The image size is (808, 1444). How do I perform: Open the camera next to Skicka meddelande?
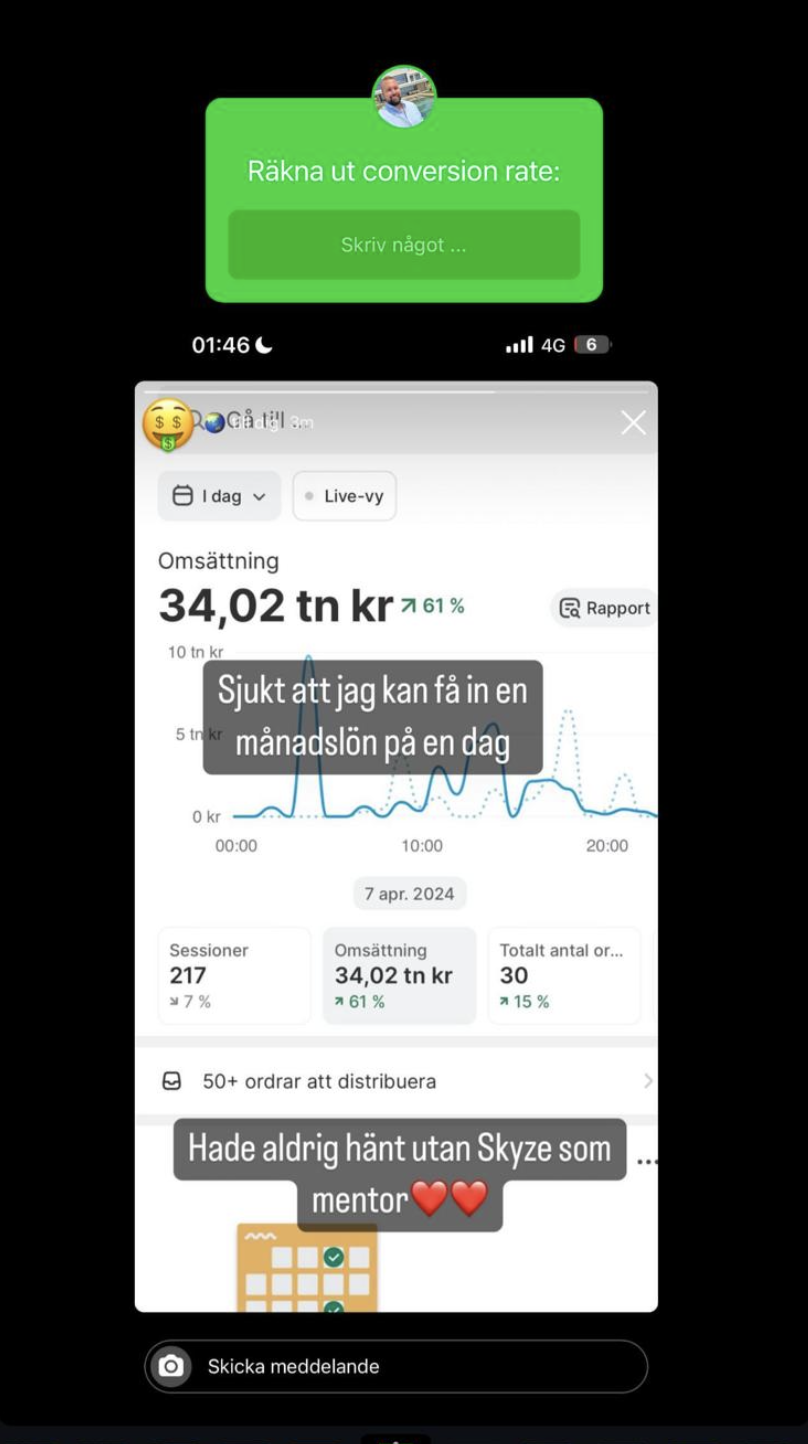coord(171,1366)
